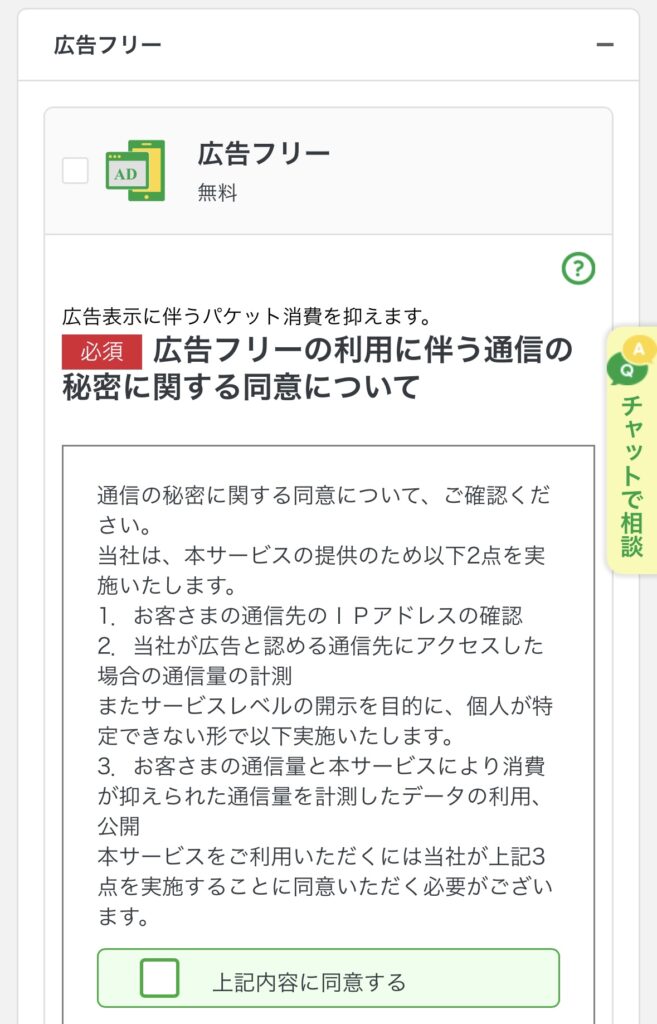Check 上記内容に同意する agreement box
The image size is (657, 1024).
[x=160, y=978]
